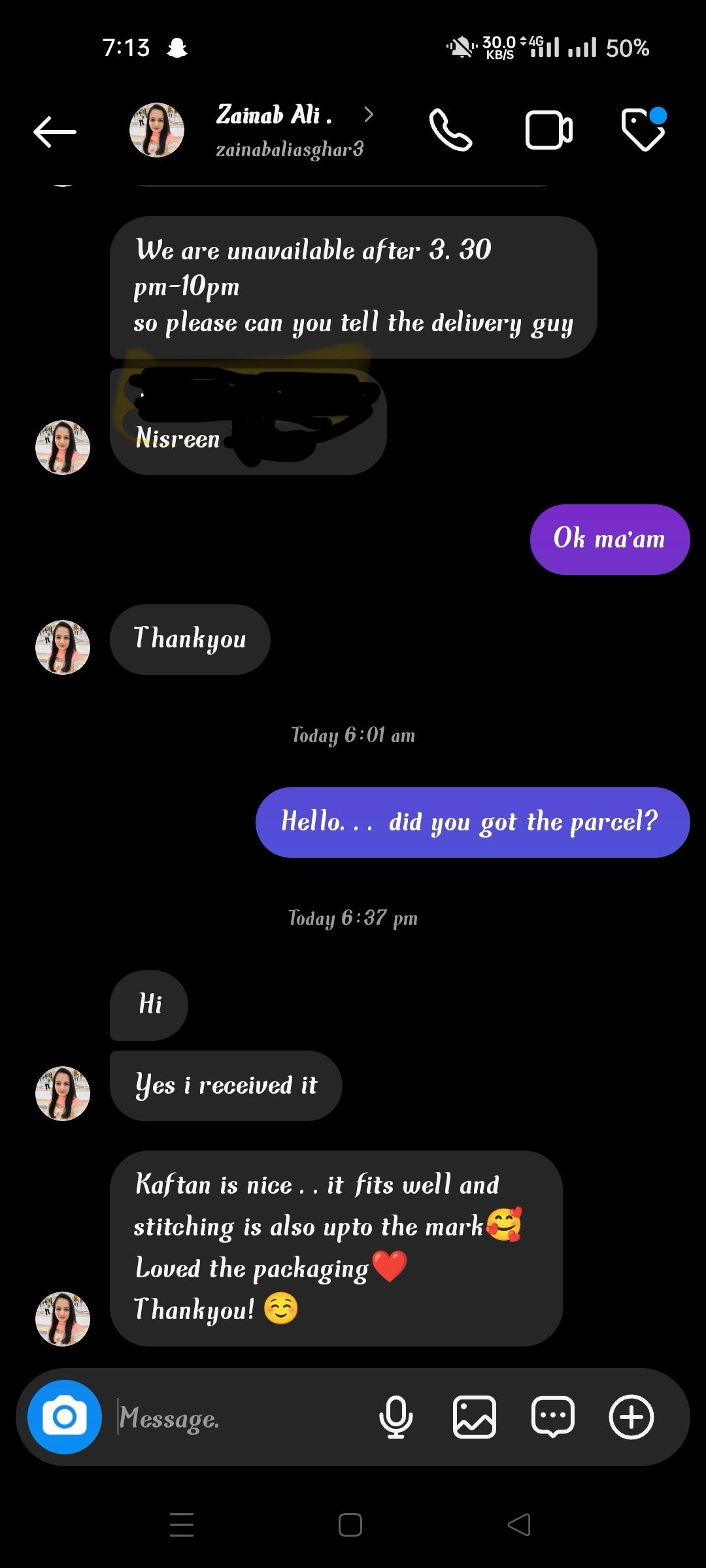Tap the plus icon for more options
This screenshot has width=706, height=1568.
(631, 1416)
